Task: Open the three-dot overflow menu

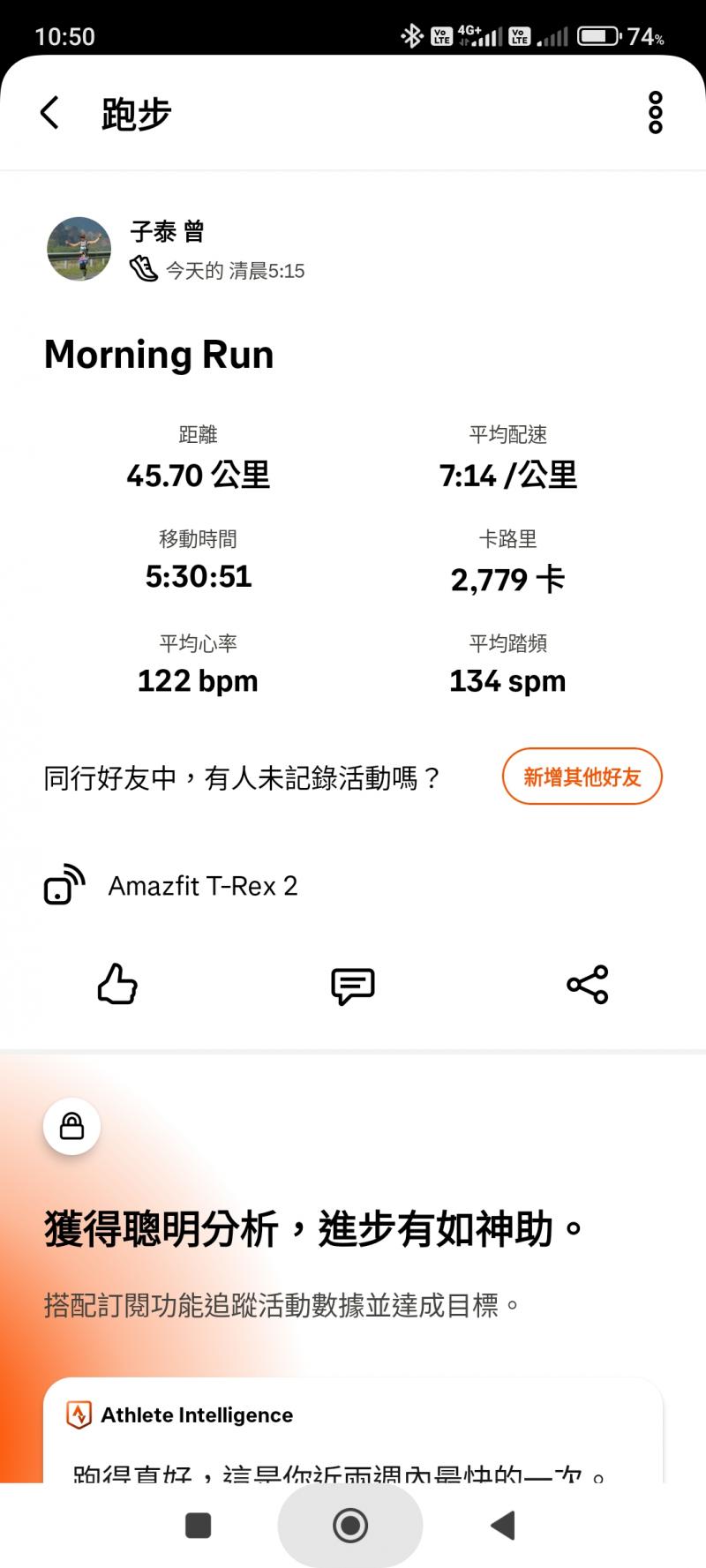Action: click(x=655, y=113)
